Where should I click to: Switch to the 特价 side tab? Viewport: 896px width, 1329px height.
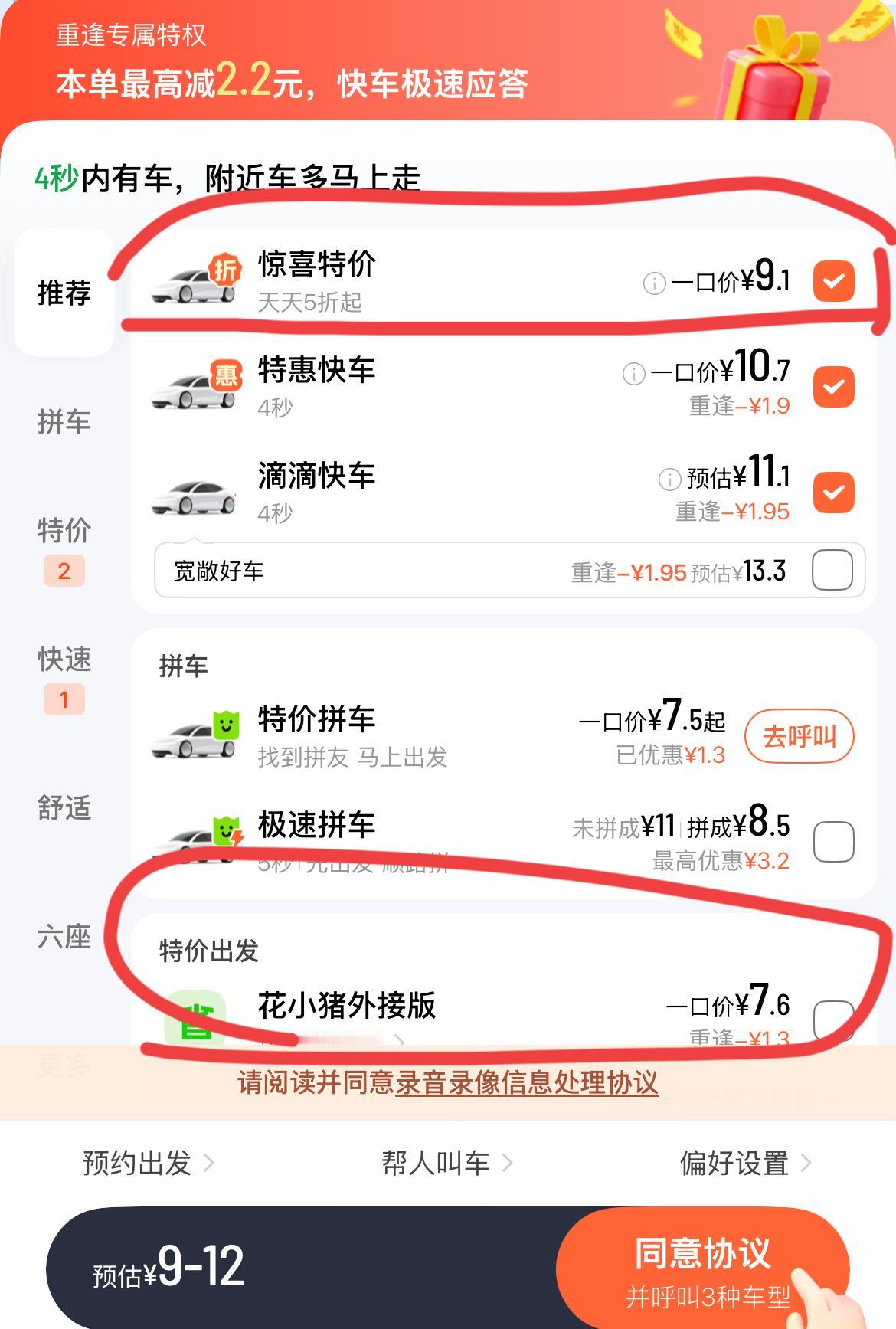64,530
